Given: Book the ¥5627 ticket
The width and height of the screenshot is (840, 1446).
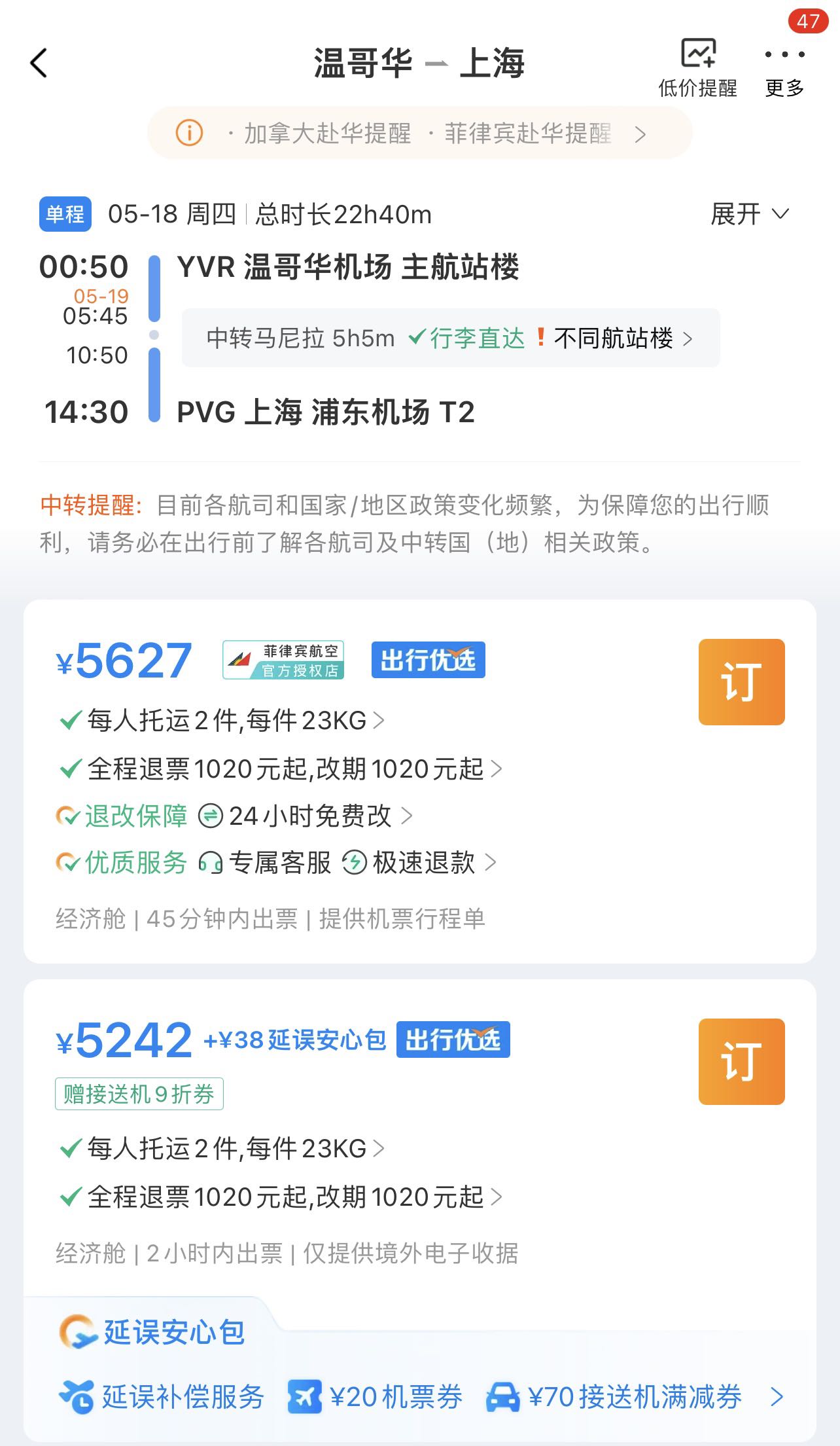Looking at the screenshot, I should tap(741, 682).
